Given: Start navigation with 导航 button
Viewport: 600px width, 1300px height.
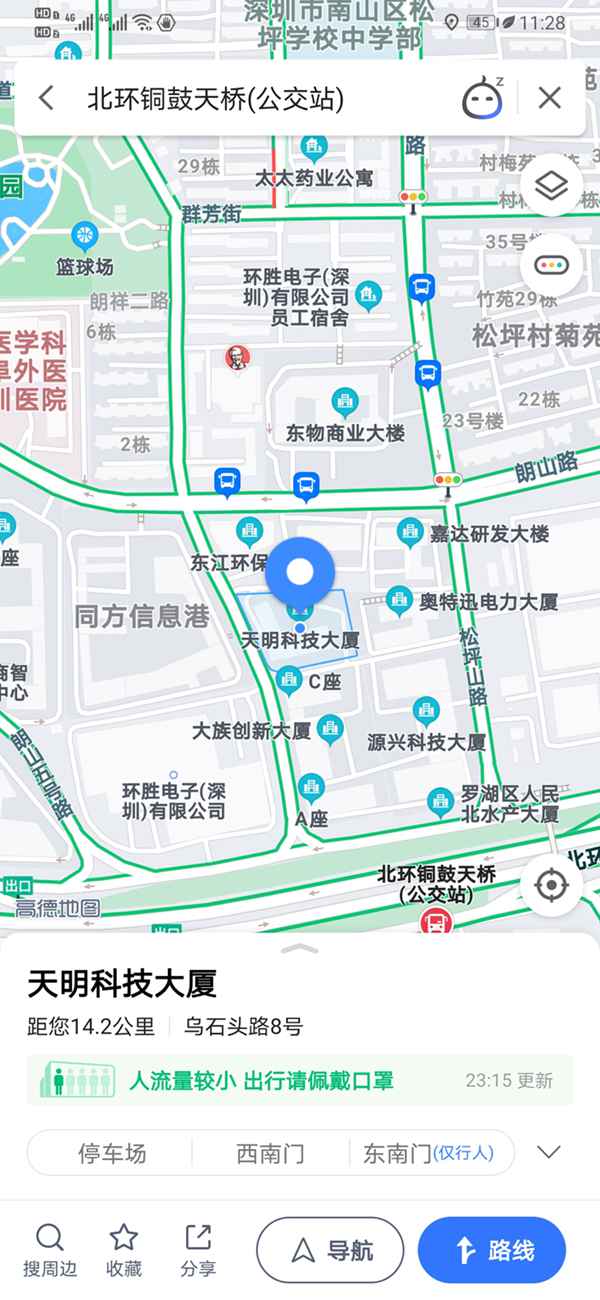Looking at the screenshot, I should tap(330, 1250).
